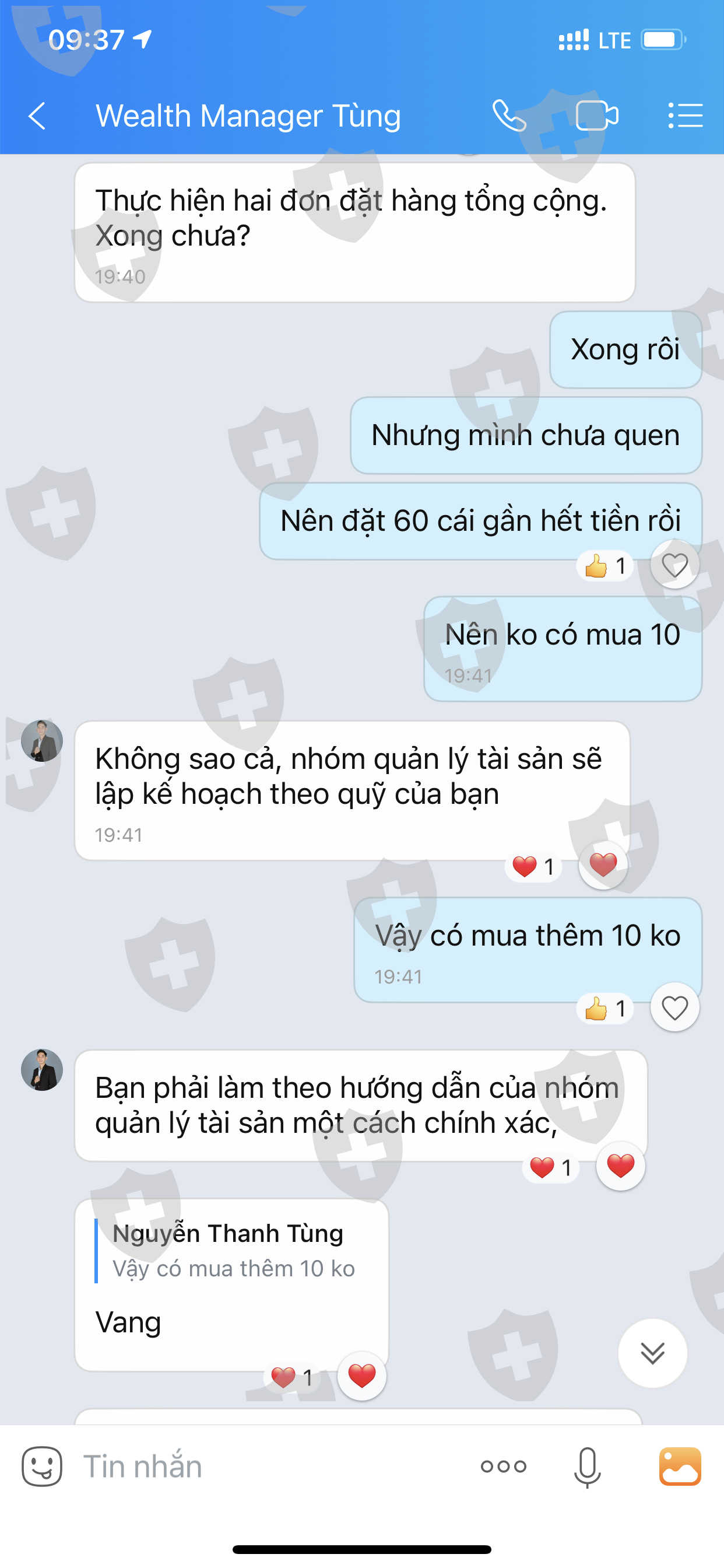Start a voice call with Tùng
The image size is (724, 1568).
(509, 116)
